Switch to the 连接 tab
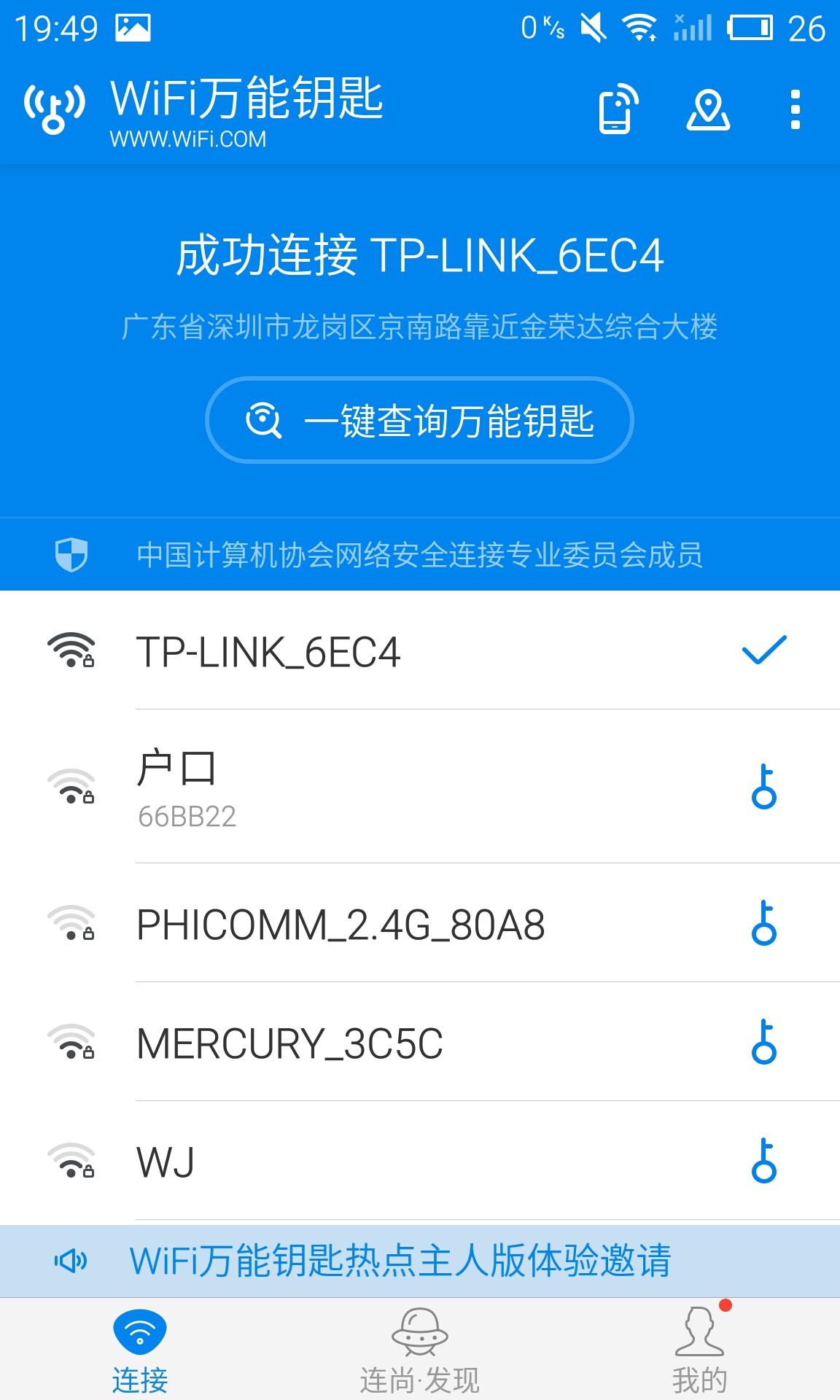The width and height of the screenshot is (840, 1400). 140,1349
